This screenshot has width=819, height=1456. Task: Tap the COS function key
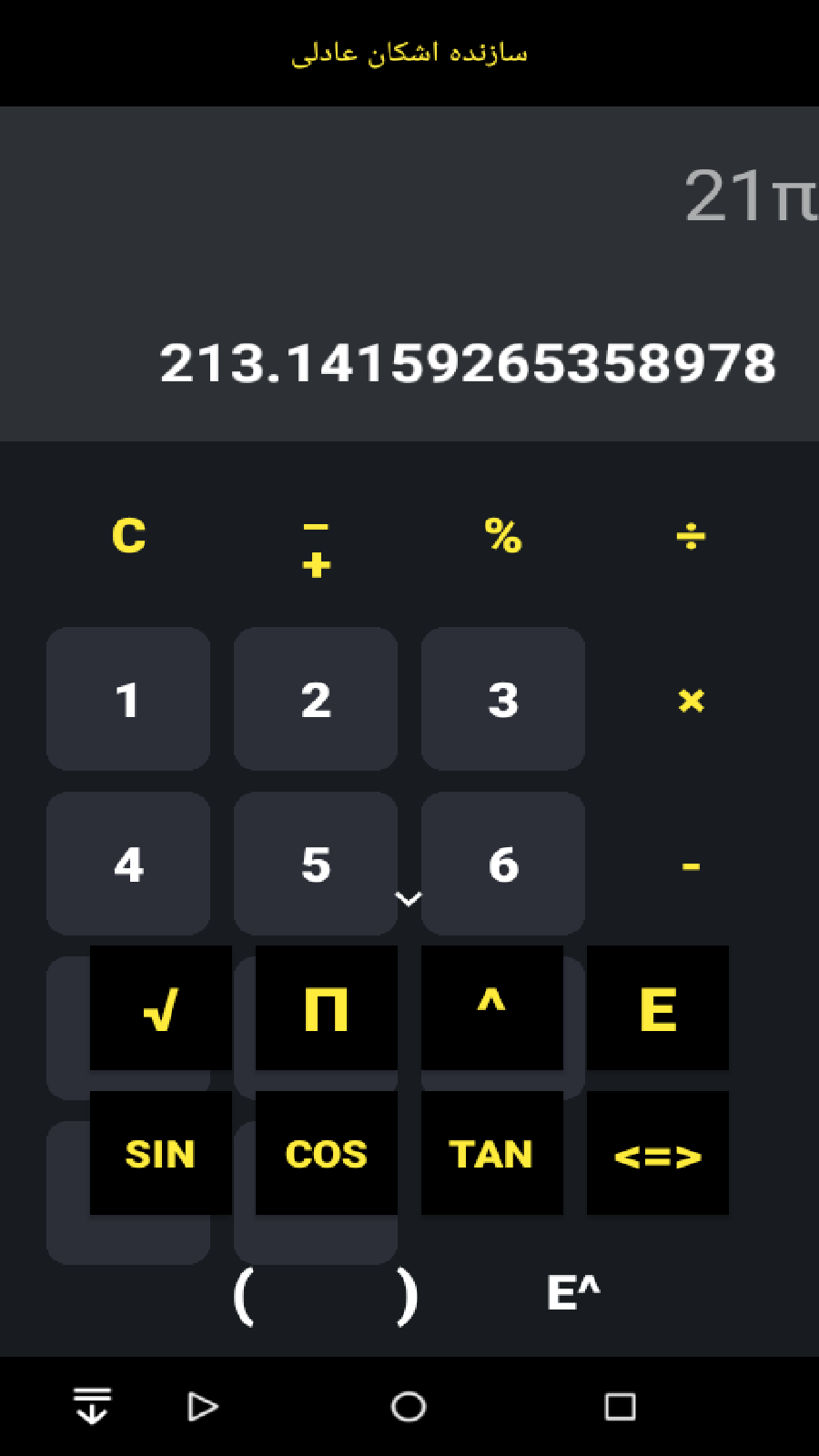(326, 1153)
